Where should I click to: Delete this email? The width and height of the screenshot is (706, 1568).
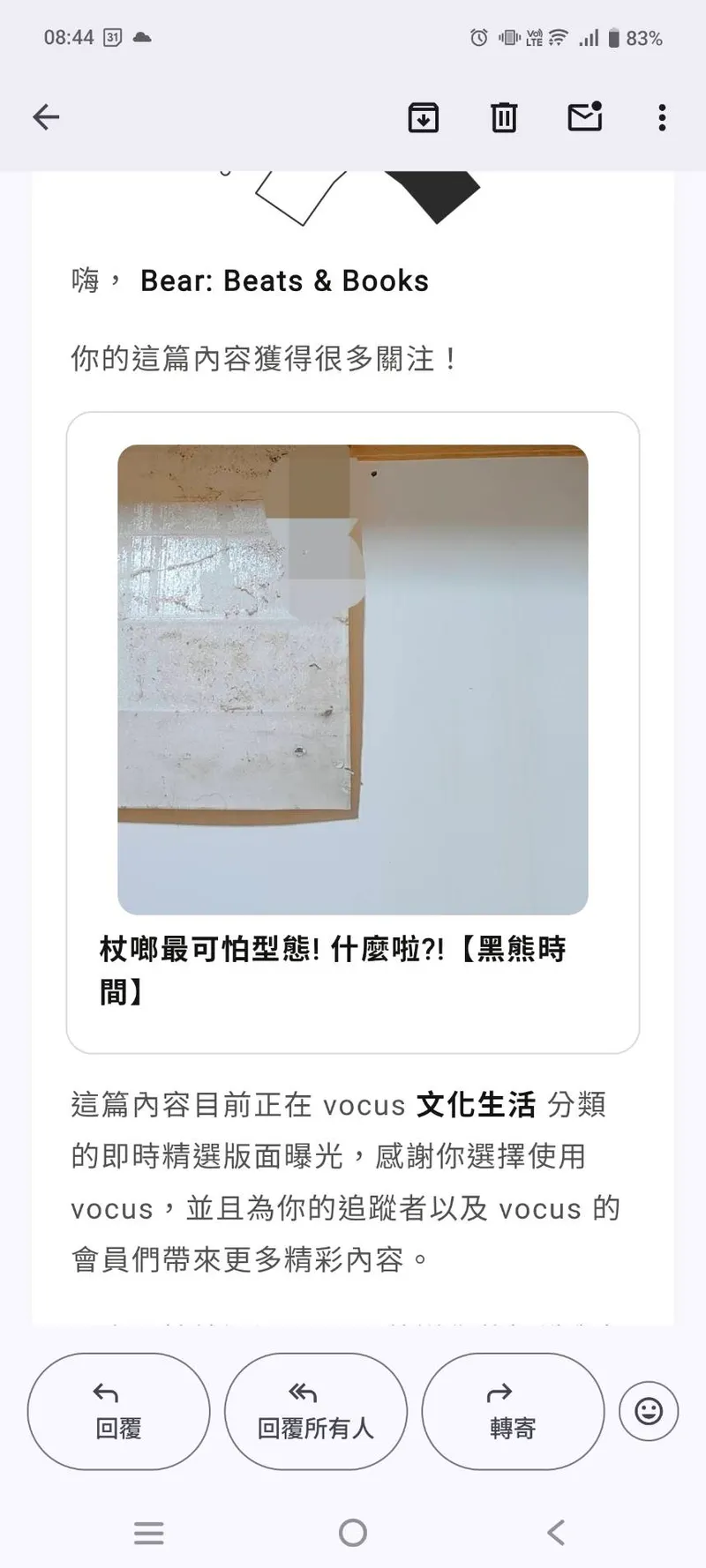tap(504, 117)
